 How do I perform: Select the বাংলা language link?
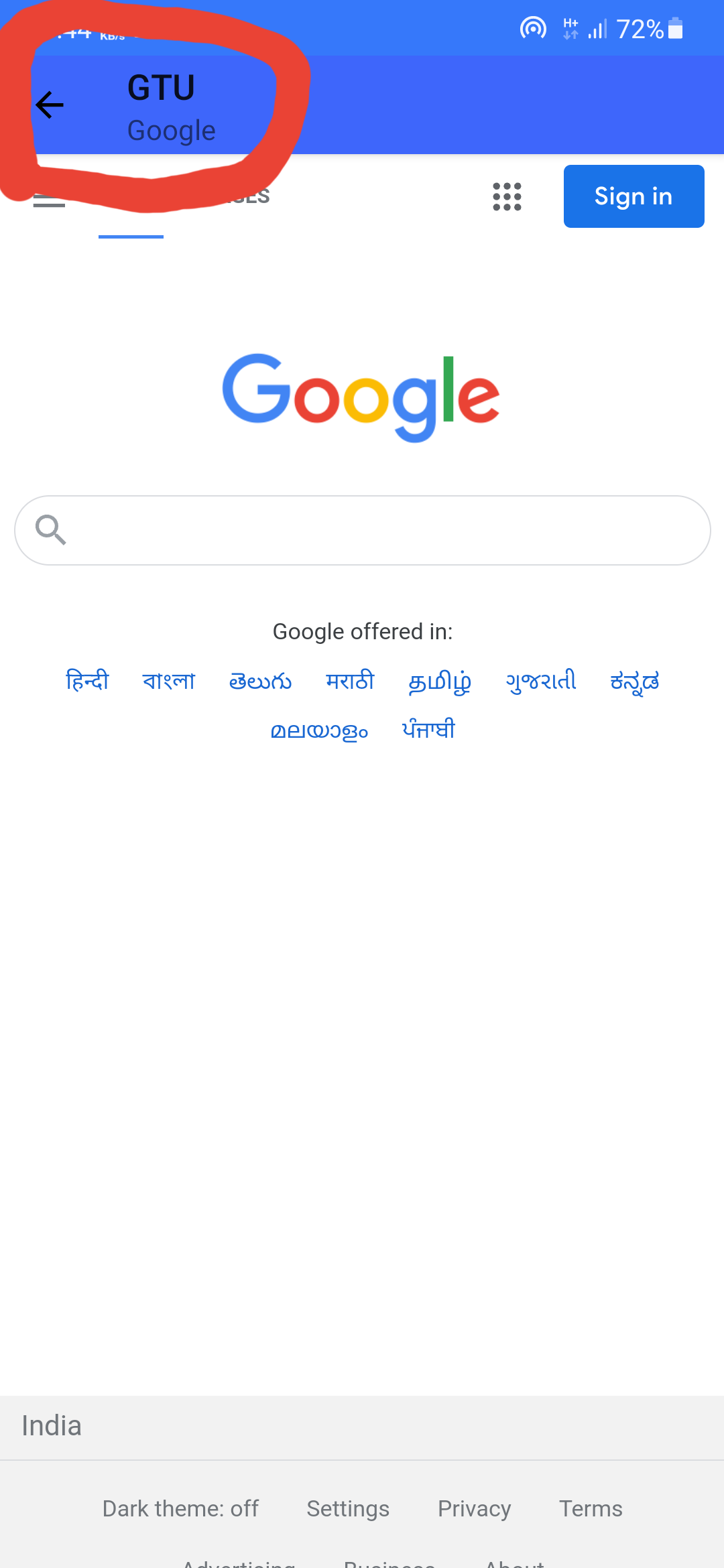tap(169, 681)
